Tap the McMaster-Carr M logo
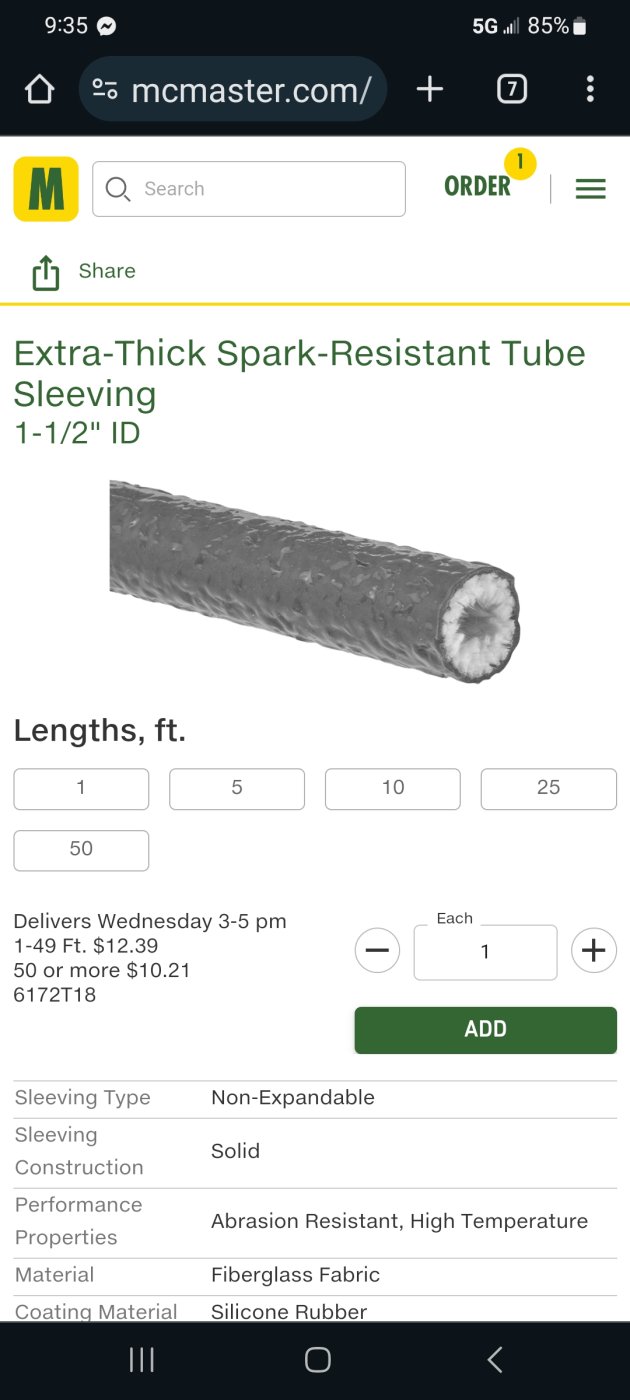This screenshot has height=1400, width=630. (46, 189)
